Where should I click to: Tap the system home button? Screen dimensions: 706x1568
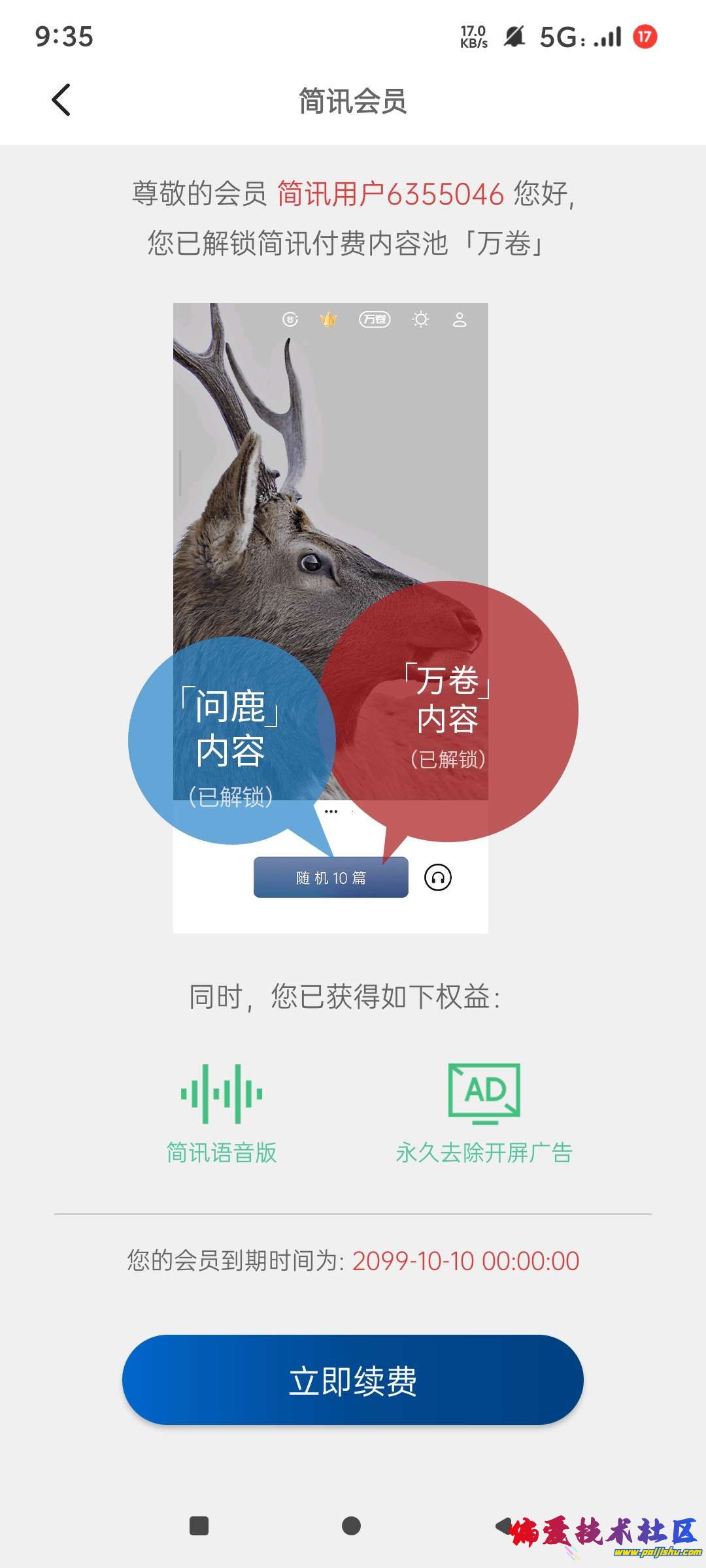click(351, 1526)
